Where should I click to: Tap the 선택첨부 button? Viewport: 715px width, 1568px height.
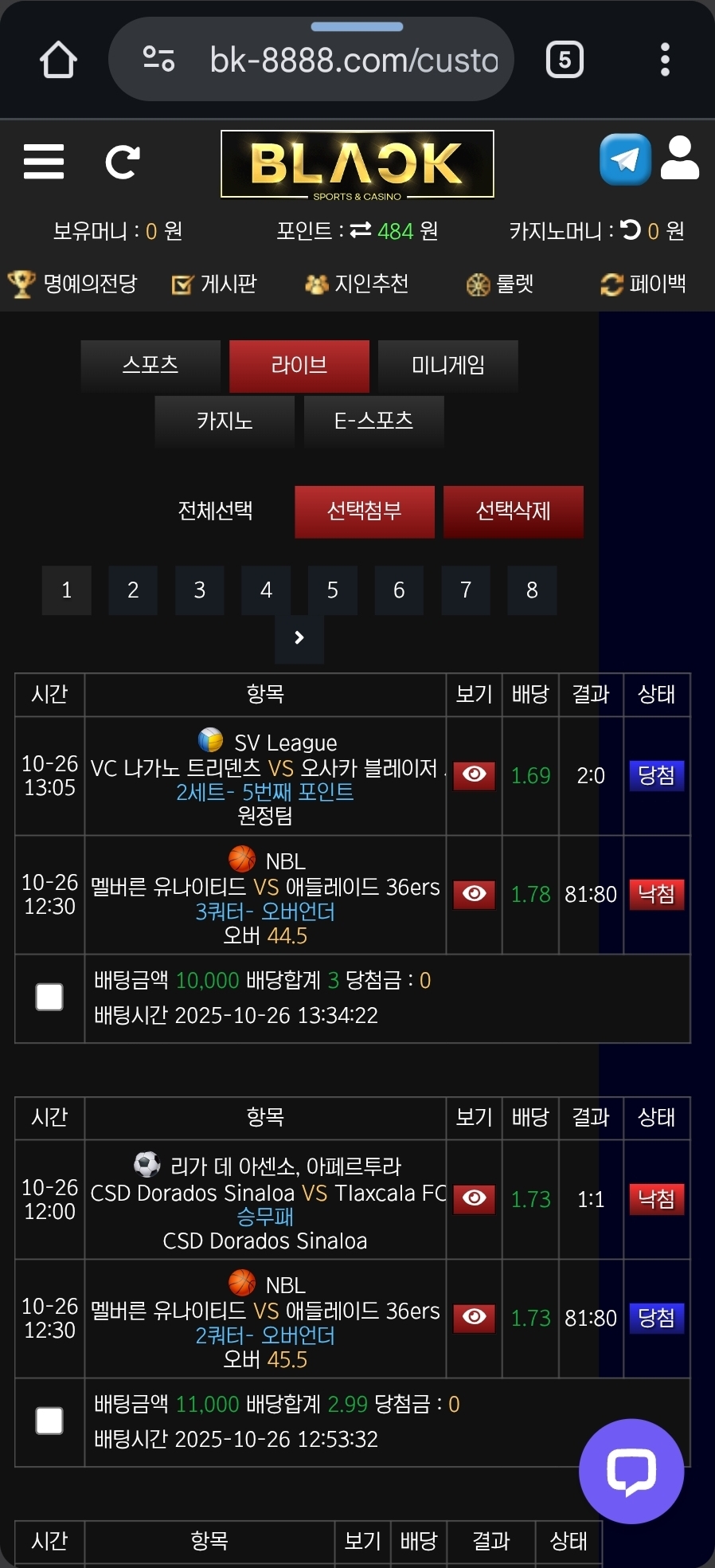pos(364,511)
